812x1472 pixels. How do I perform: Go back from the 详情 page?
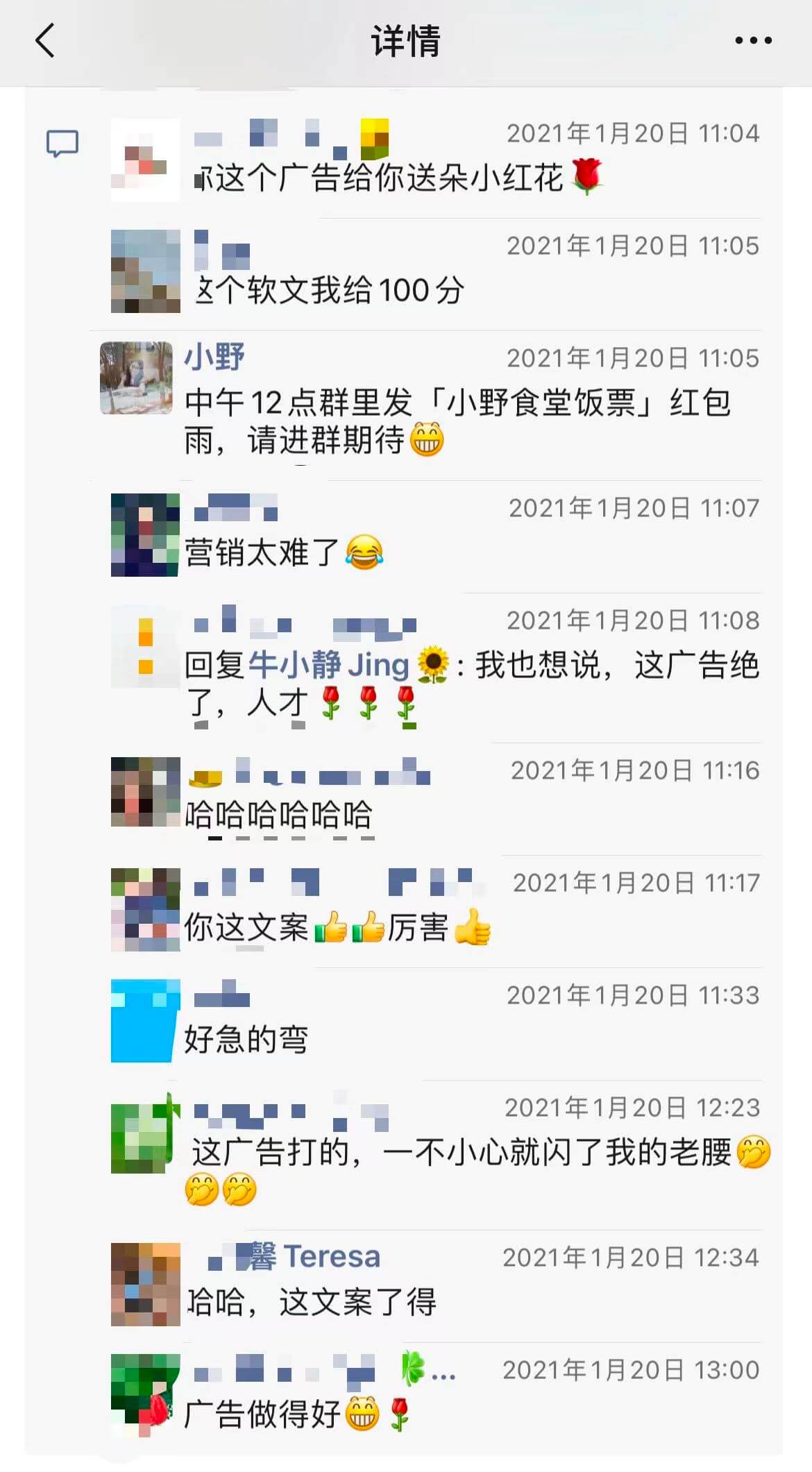45,41
